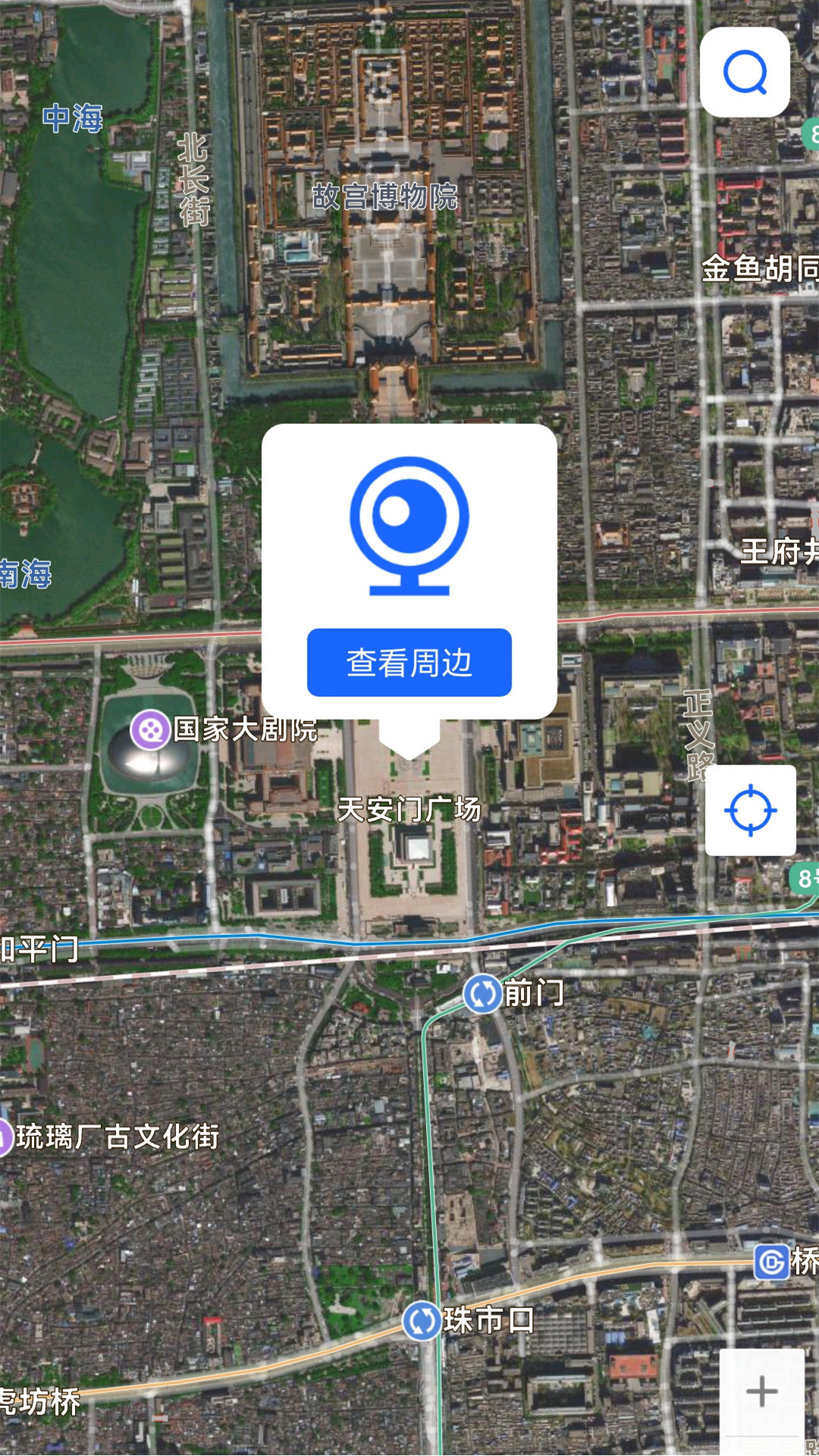Zoom in with the plus button
The image size is (819, 1456).
761,1392
